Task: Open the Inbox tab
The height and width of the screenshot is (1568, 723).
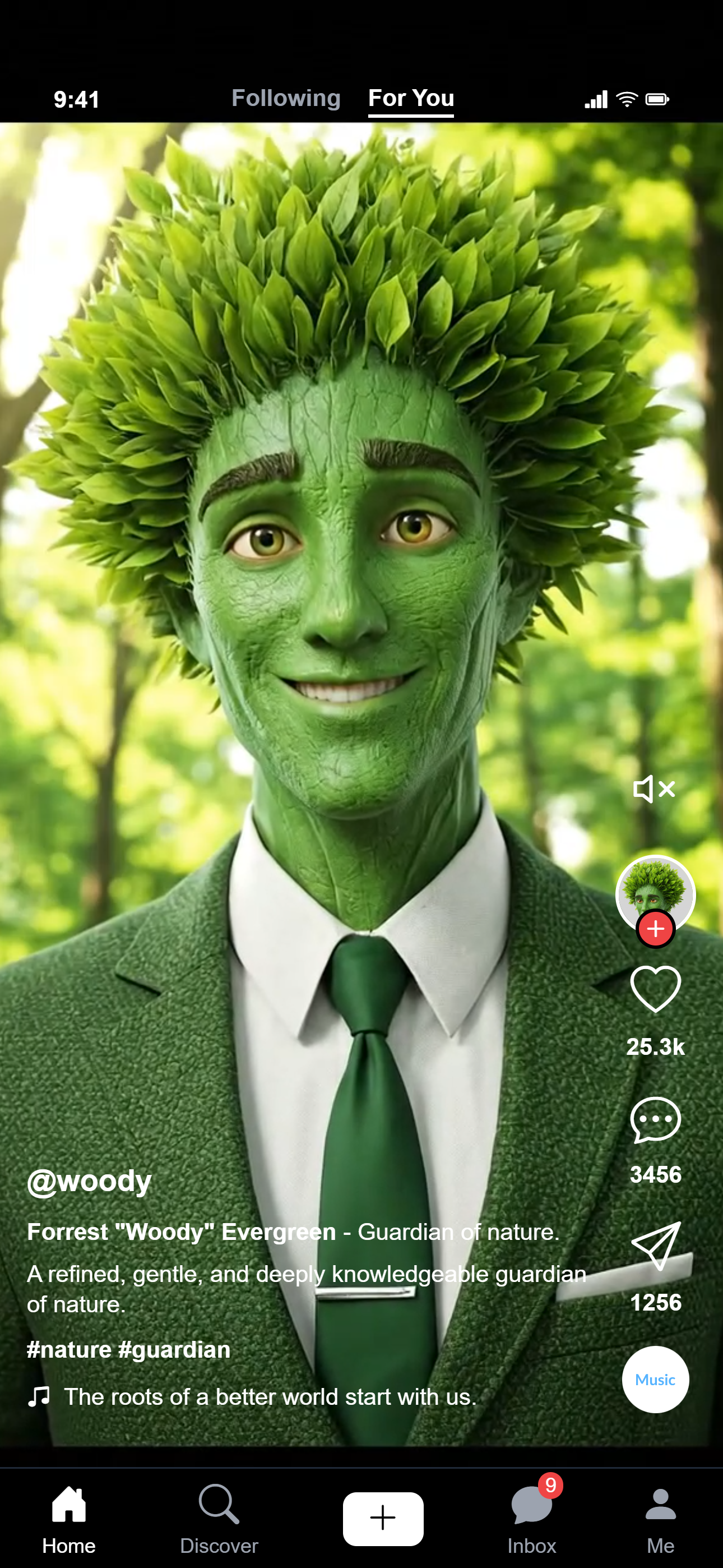Action: (532, 1519)
